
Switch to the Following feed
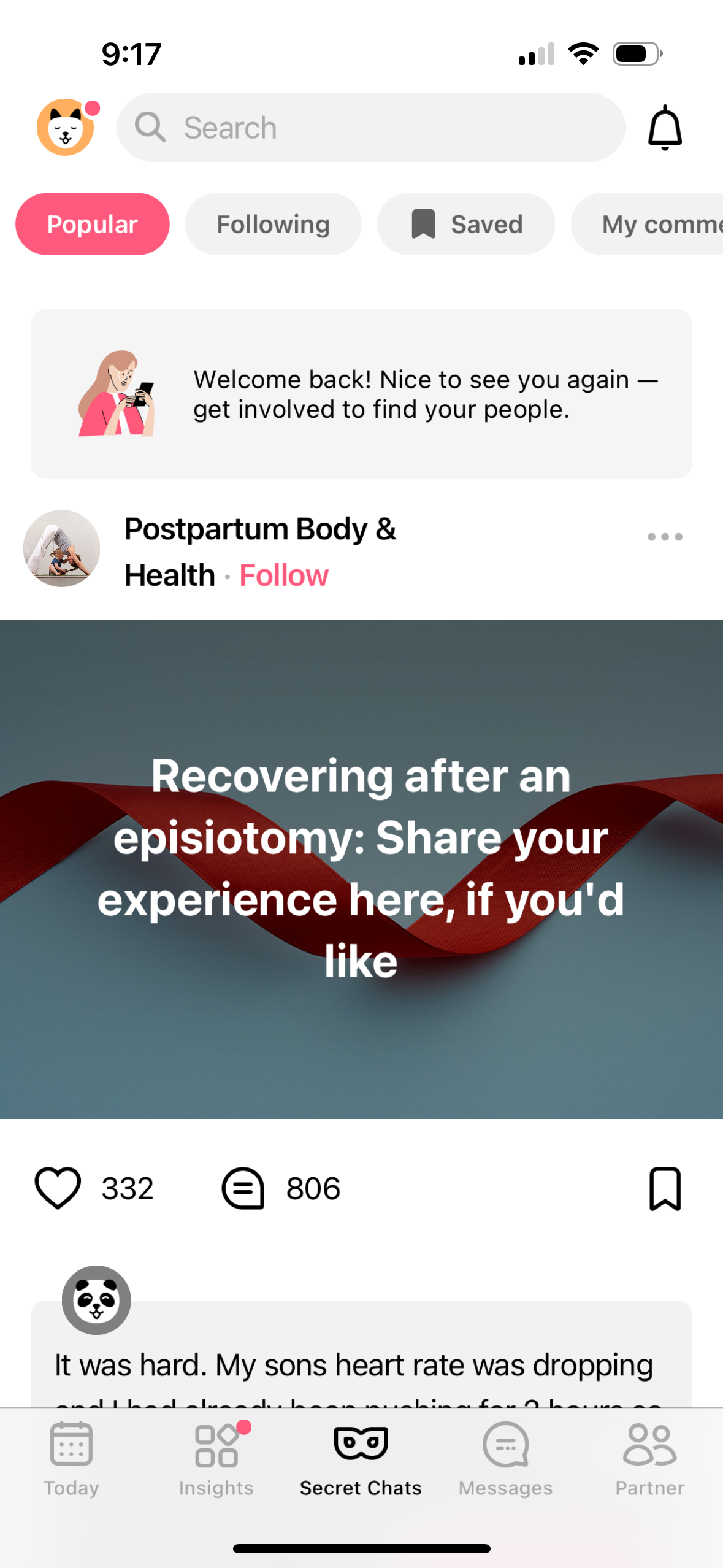tap(273, 224)
